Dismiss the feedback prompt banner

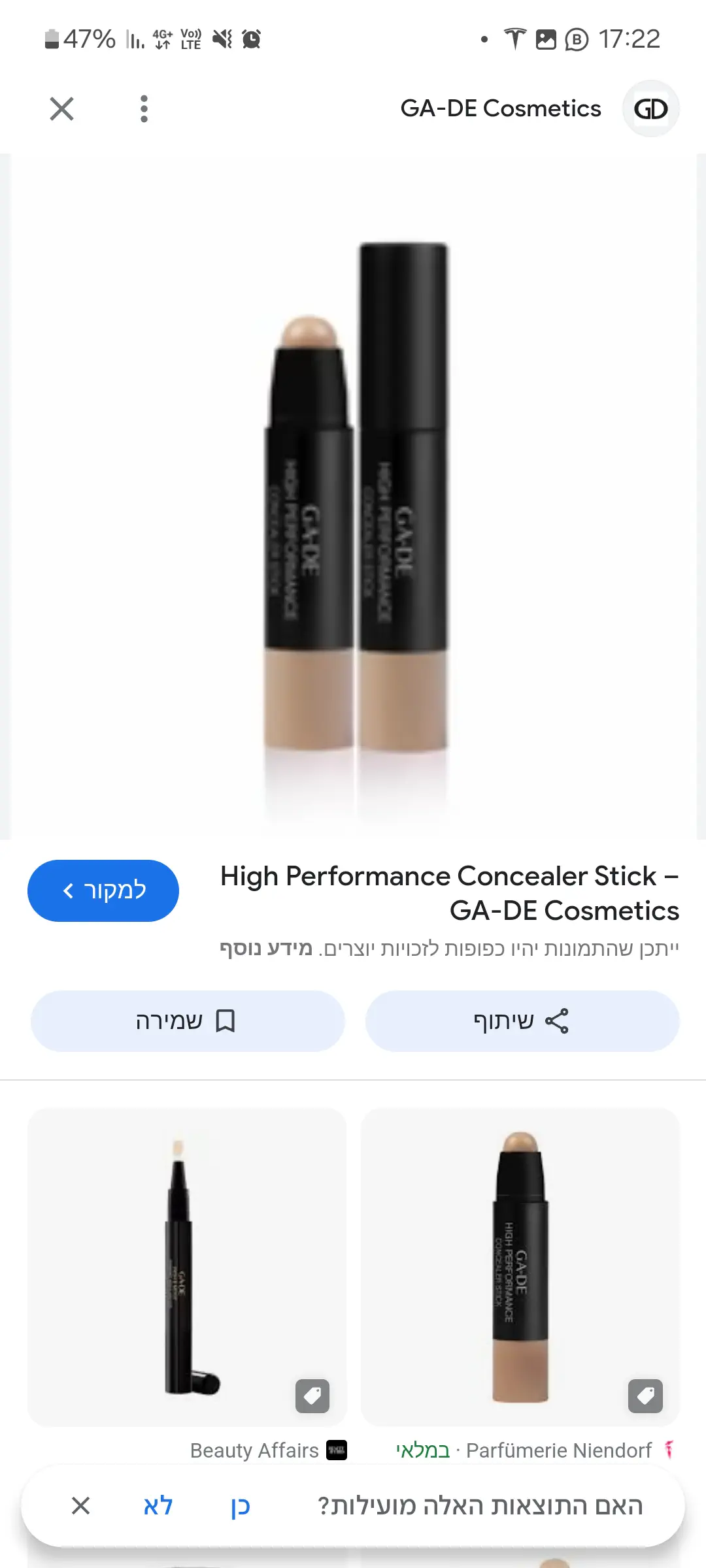tap(80, 1506)
